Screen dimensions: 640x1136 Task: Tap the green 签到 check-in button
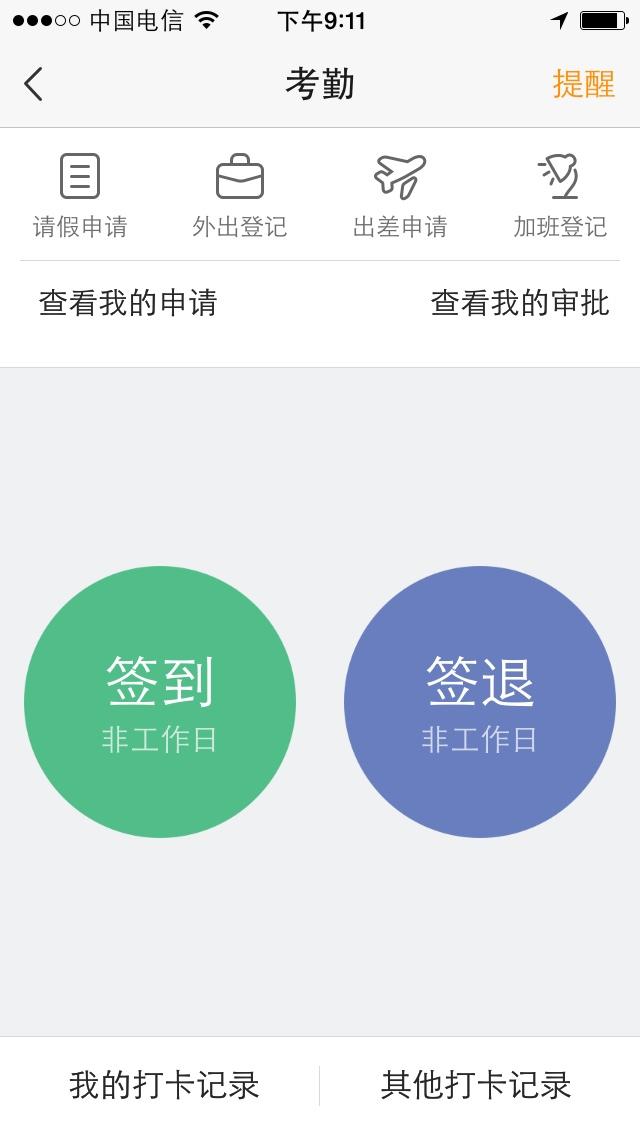pyautogui.click(x=160, y=702)
